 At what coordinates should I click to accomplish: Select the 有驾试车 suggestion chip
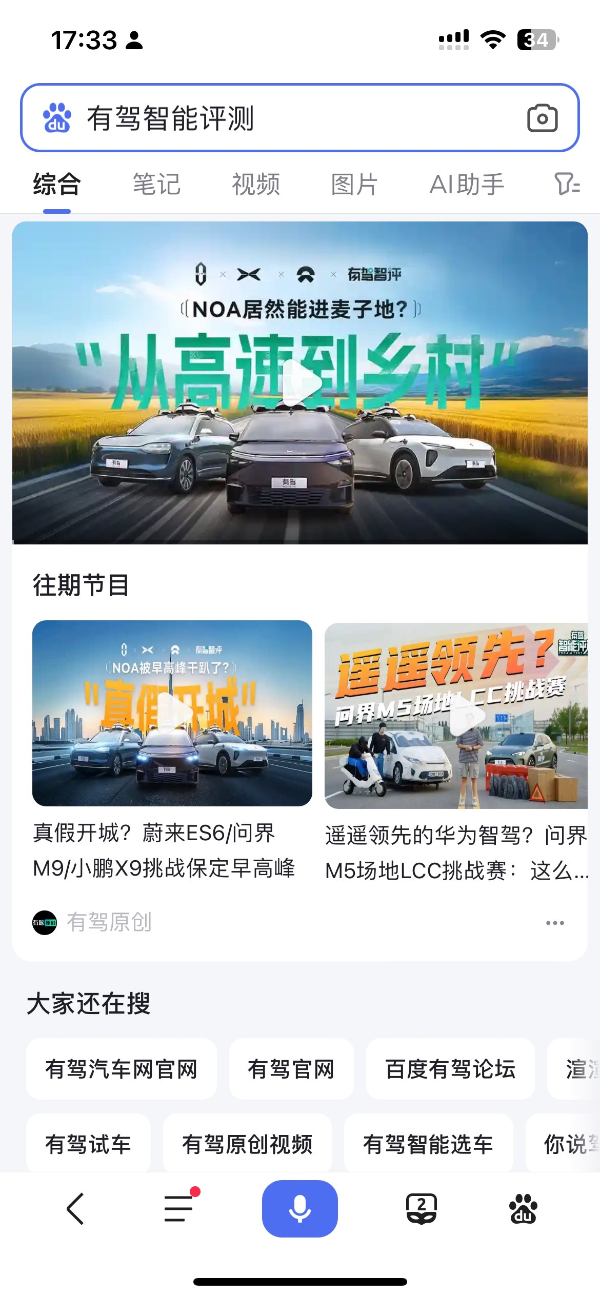coord(88,1144)
